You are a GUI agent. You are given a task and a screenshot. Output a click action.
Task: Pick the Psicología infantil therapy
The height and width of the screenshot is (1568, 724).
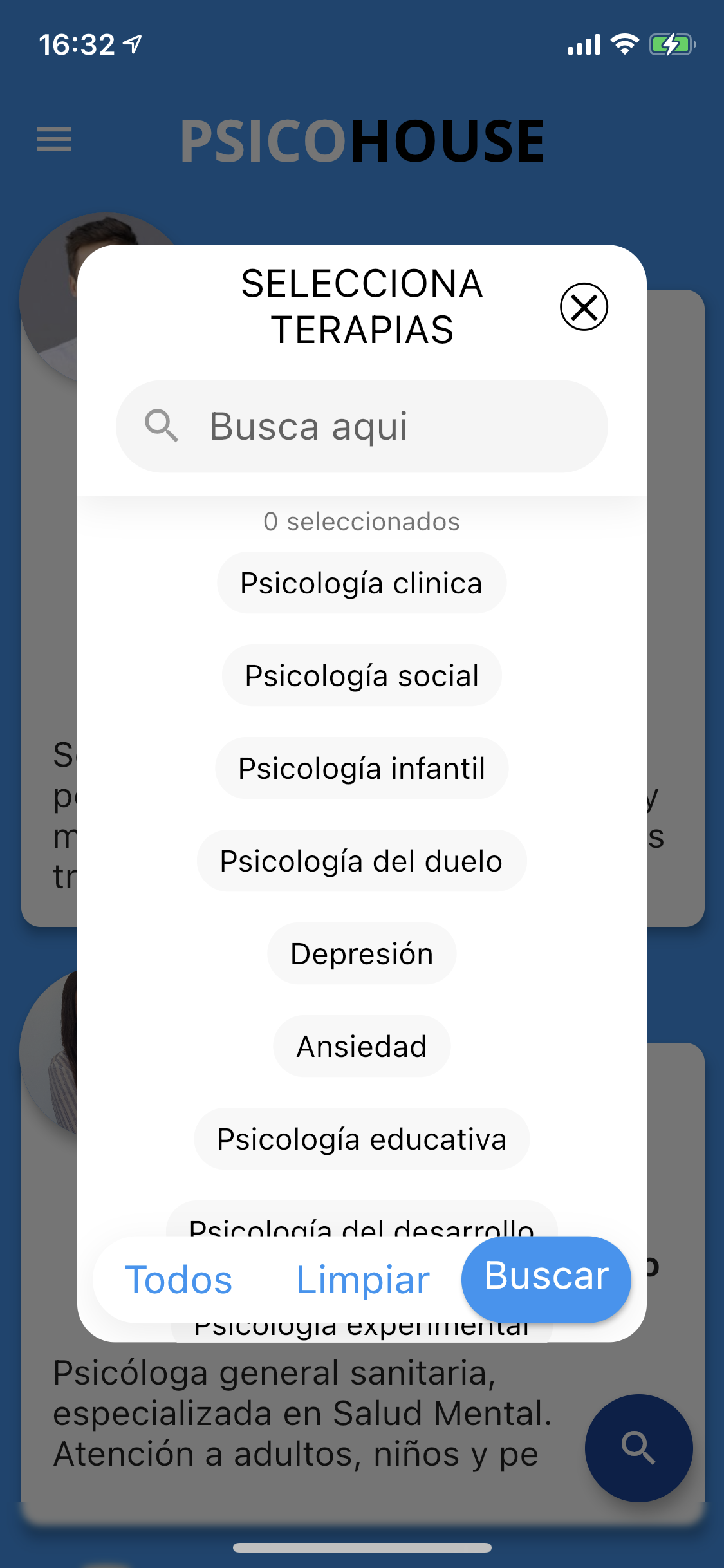pos(362,769)
